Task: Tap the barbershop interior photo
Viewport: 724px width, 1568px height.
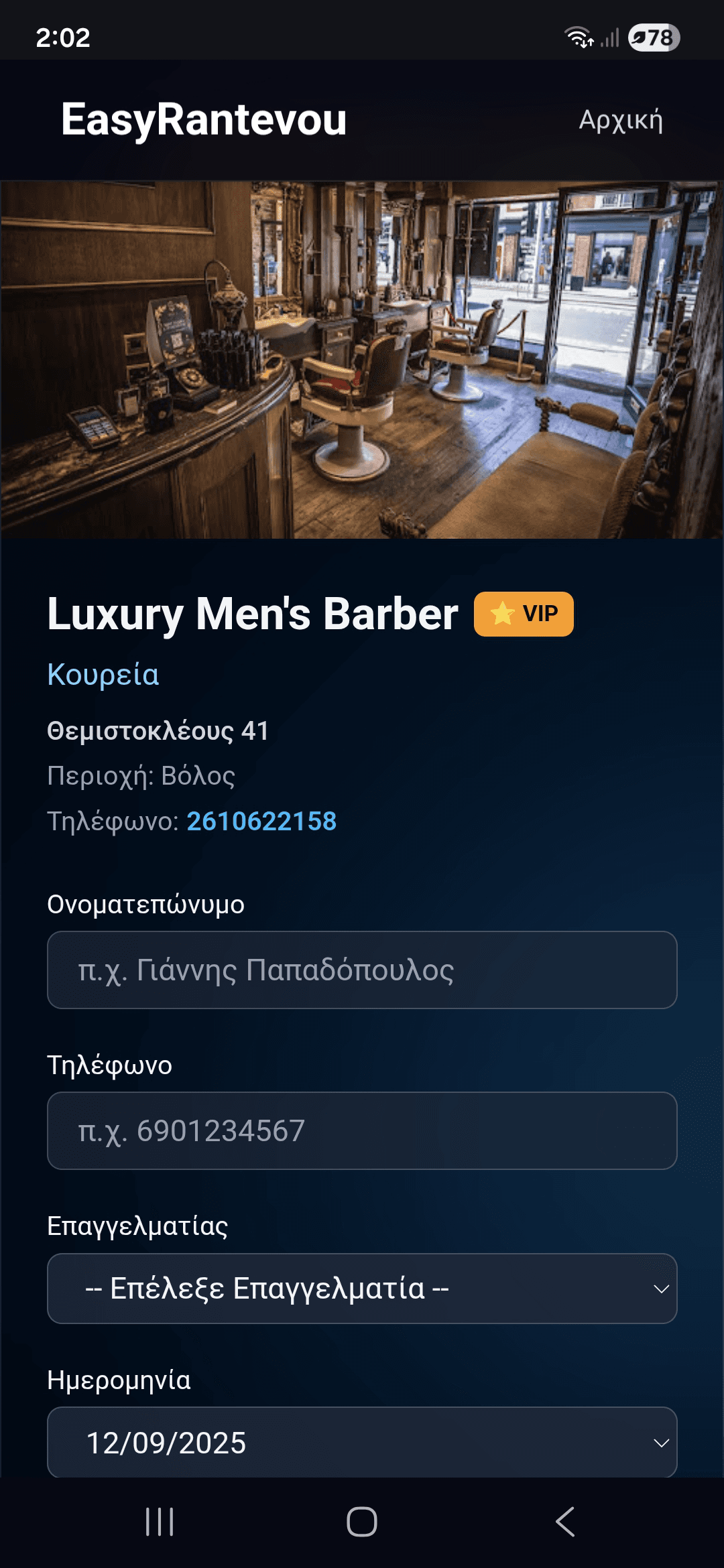Action: 362,356
